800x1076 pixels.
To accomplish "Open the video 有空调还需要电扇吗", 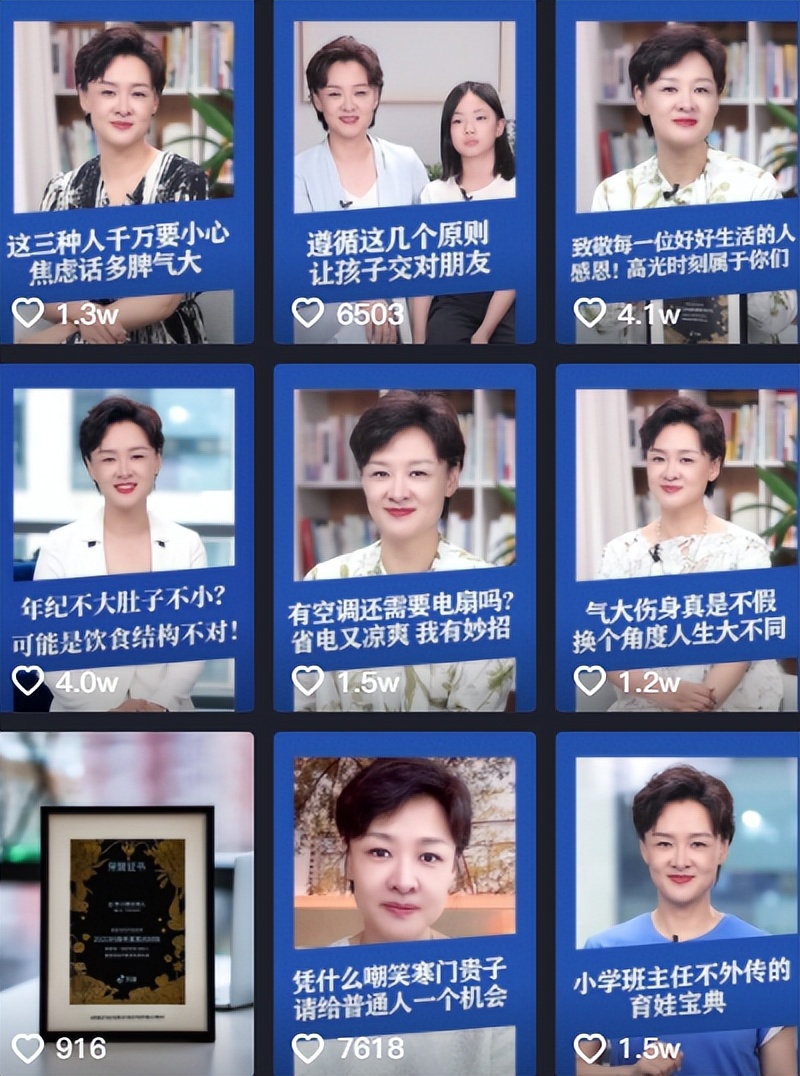I will (404, 538).
